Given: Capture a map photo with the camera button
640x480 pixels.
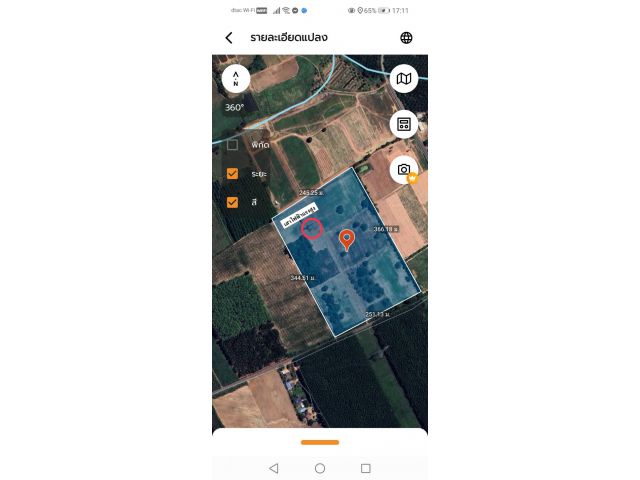Looking at the screenshot, I should coord(404,169).
